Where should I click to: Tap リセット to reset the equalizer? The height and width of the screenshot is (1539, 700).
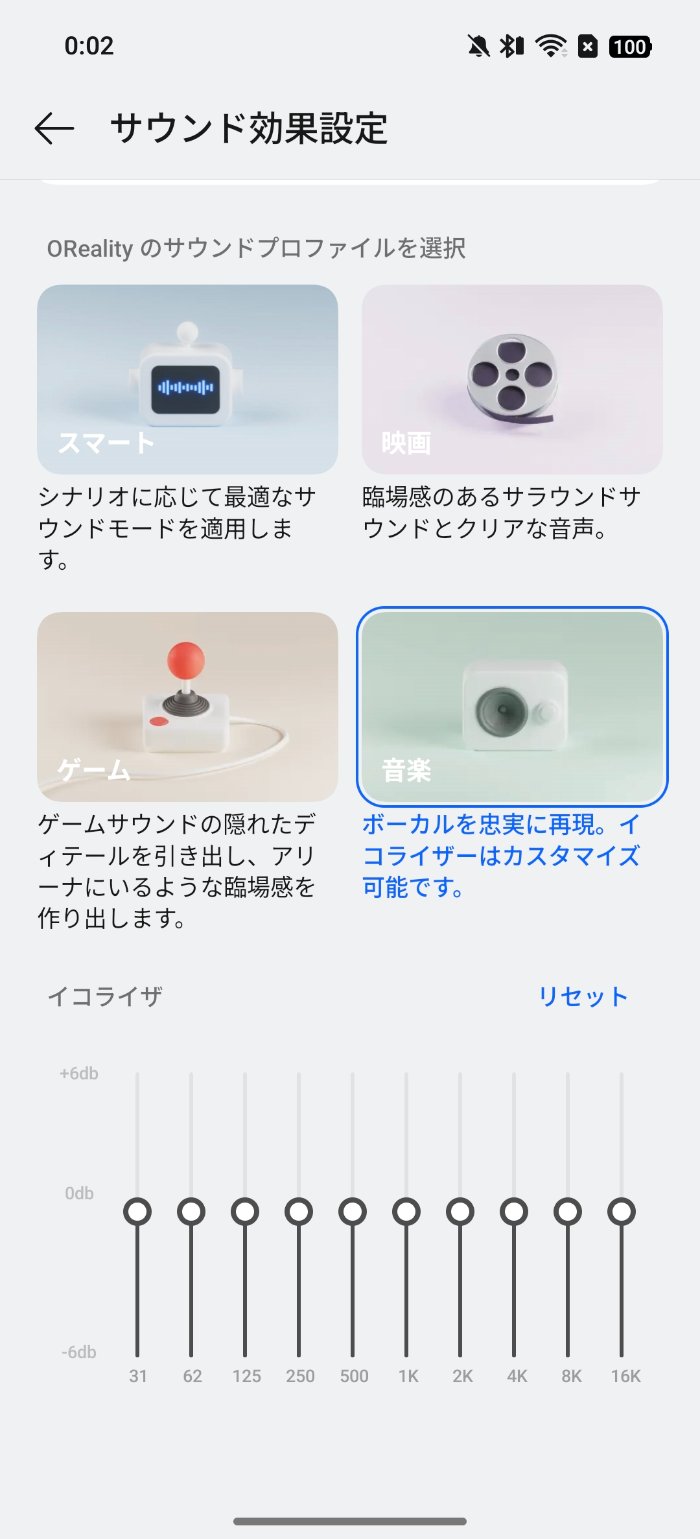pyautogui.click(x=582, y=996)
